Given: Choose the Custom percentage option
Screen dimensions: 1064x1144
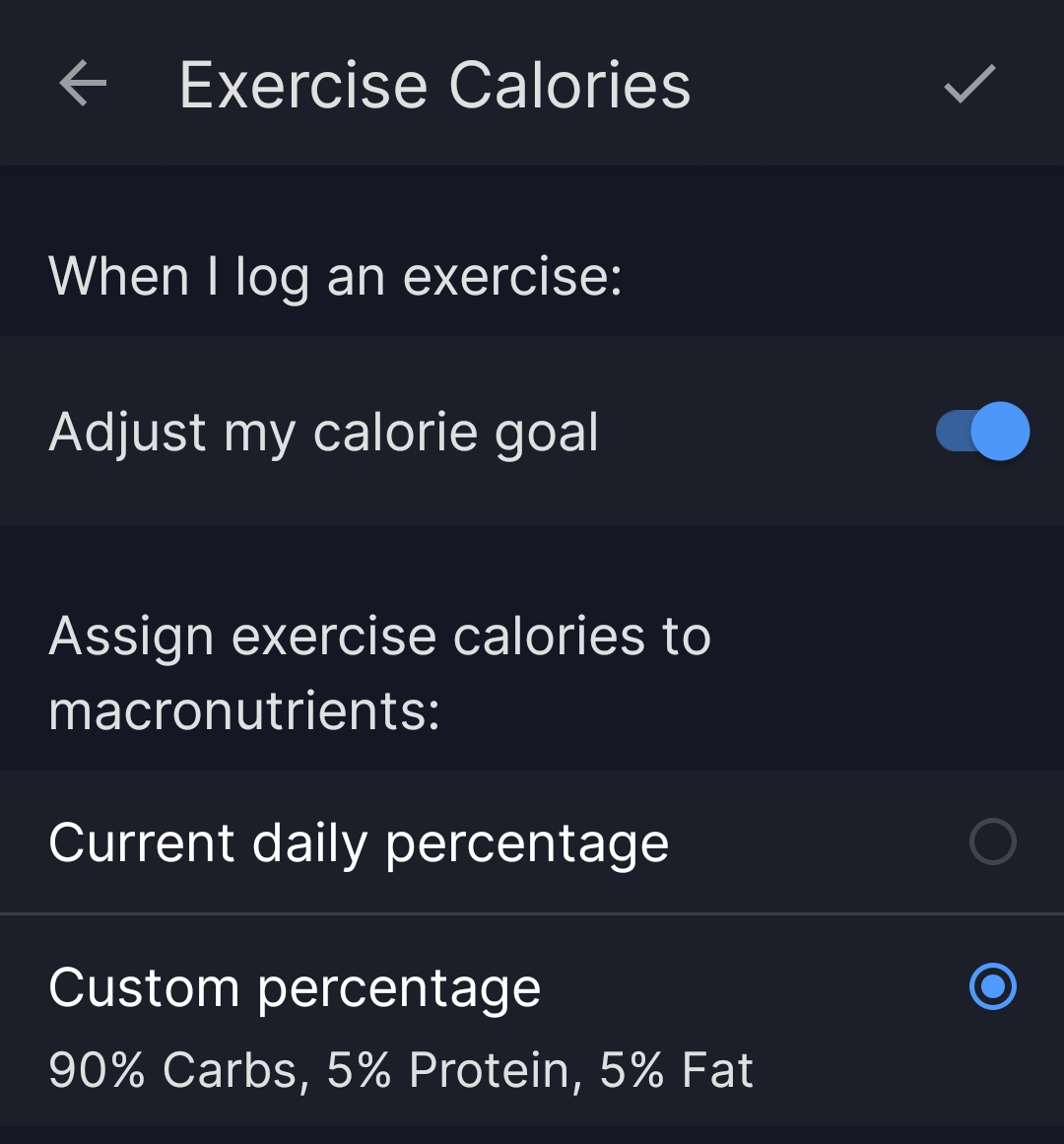Looking at the screenshot, I should (992, 987).
